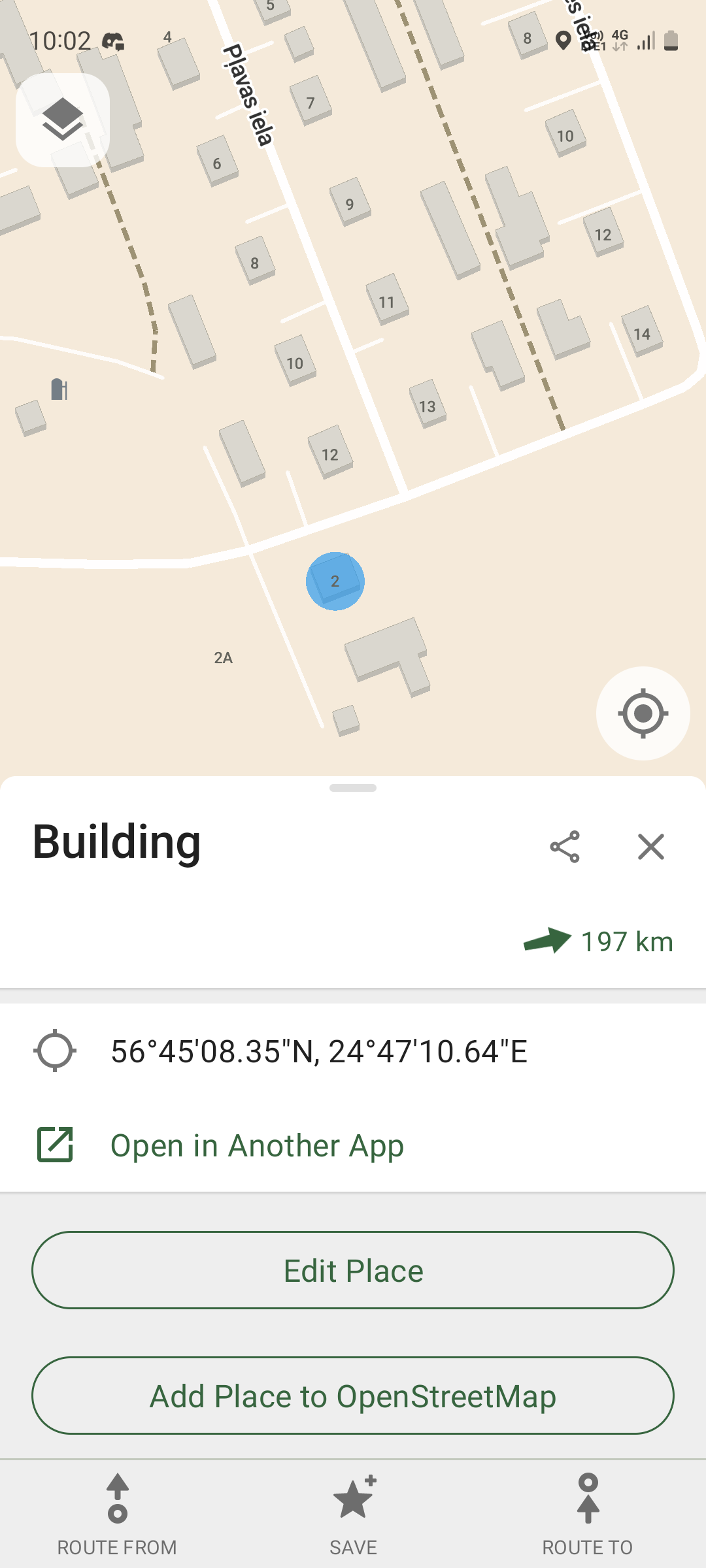Viewport: 706px width, 1568px height.
Task: Open the map layers button
Action: pos(63,120)
